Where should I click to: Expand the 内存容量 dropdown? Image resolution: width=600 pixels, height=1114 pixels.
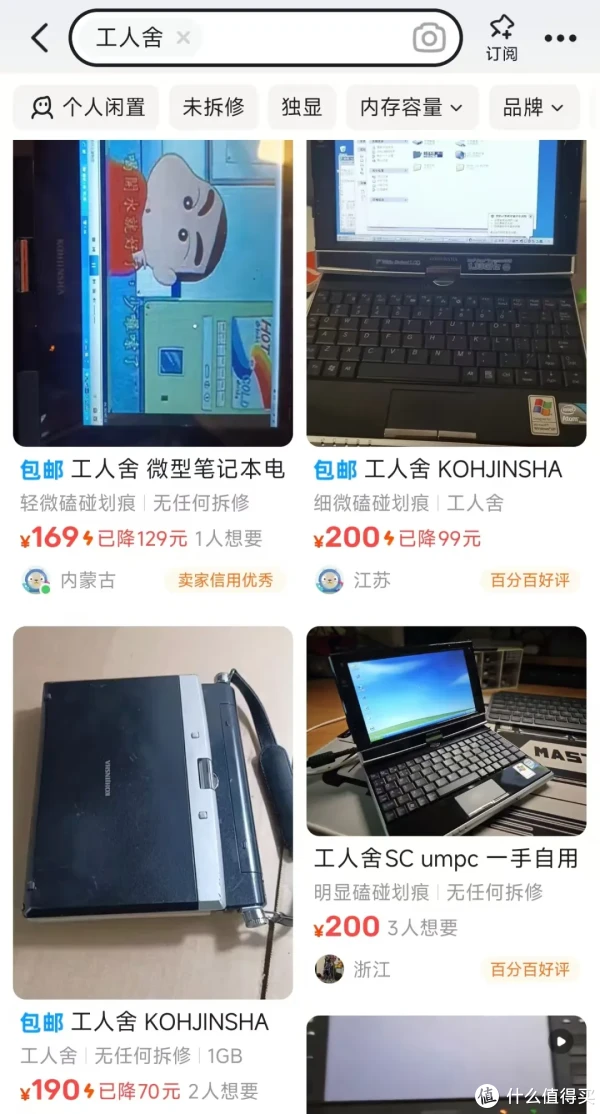411,107
